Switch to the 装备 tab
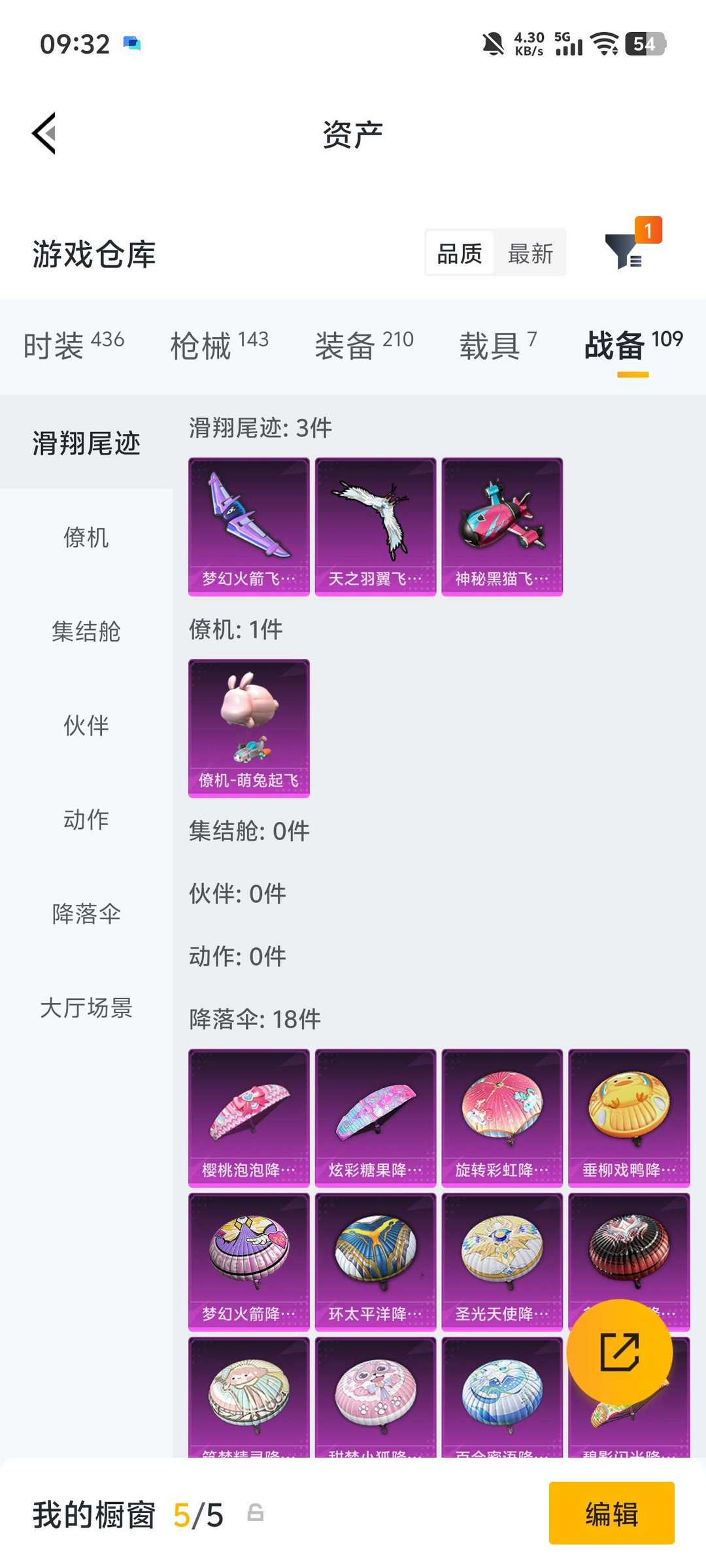Viewport: 706px width, 1568px height. (363, 344)
